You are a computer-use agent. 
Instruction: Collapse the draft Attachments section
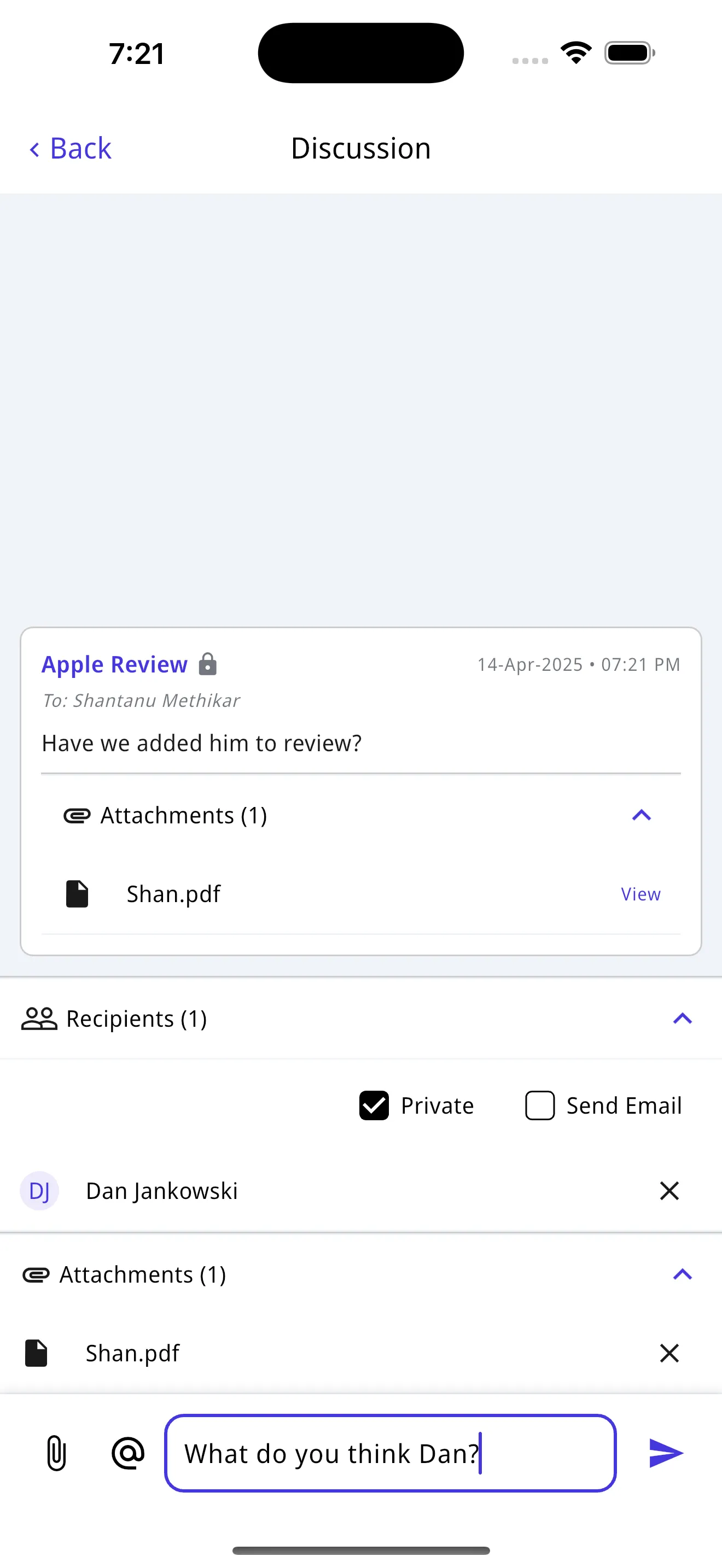[682, 1274]
